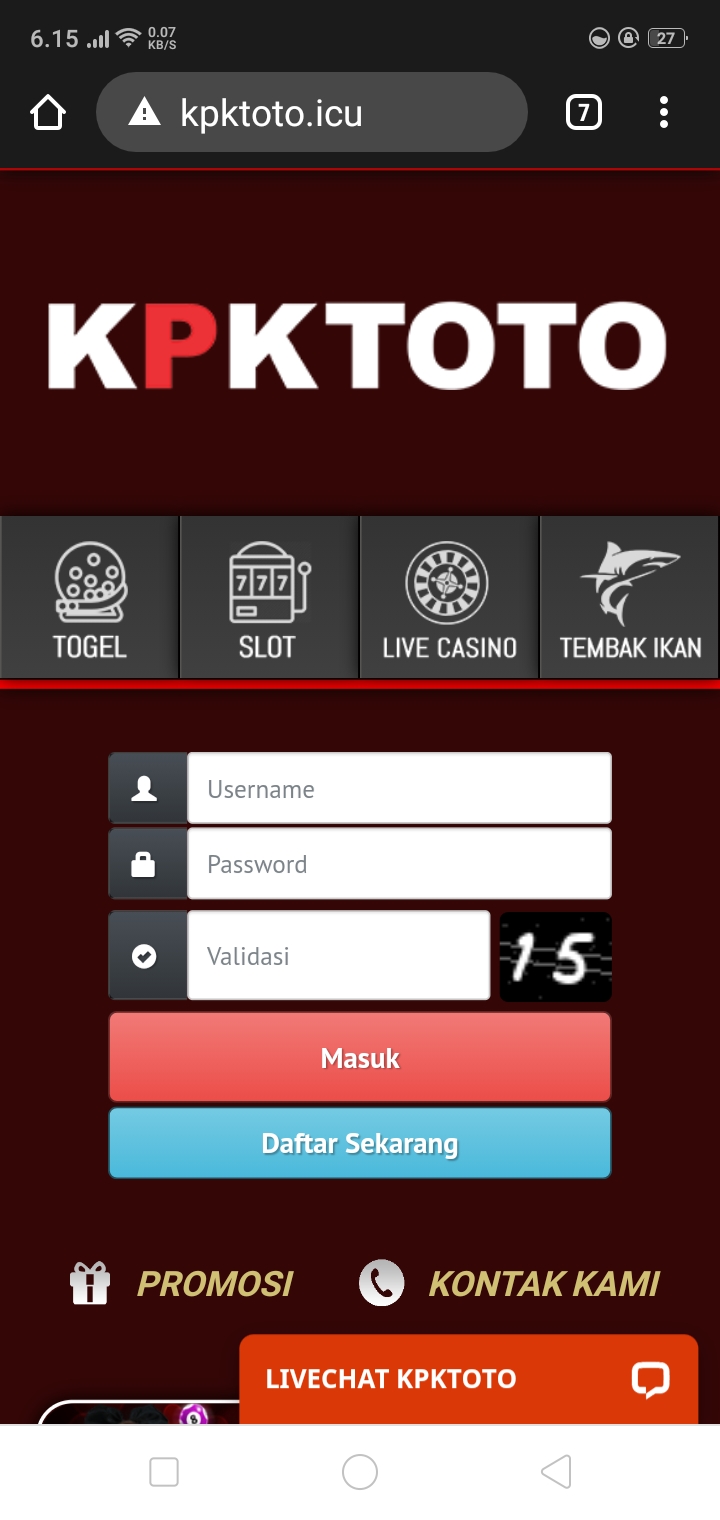Image resolution: width=720 pixels, height=1520 pixels.
Task: Tap Daftar Sekarang to register
Action: pyautogui.click(x=360, y=1143)
